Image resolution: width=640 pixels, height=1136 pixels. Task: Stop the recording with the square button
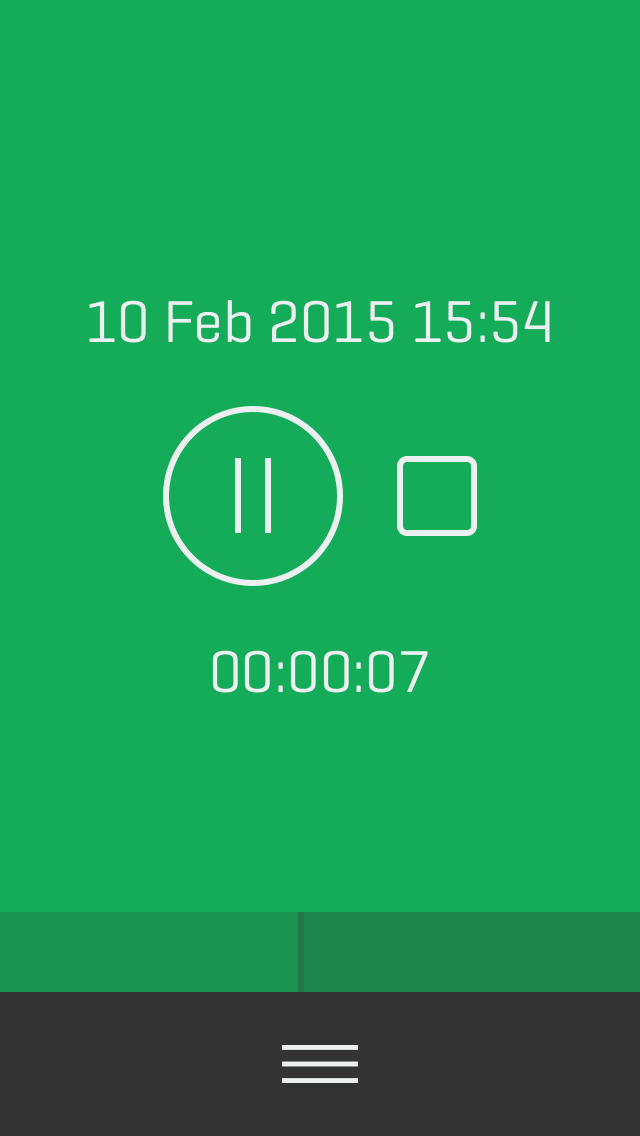point(437,496)
